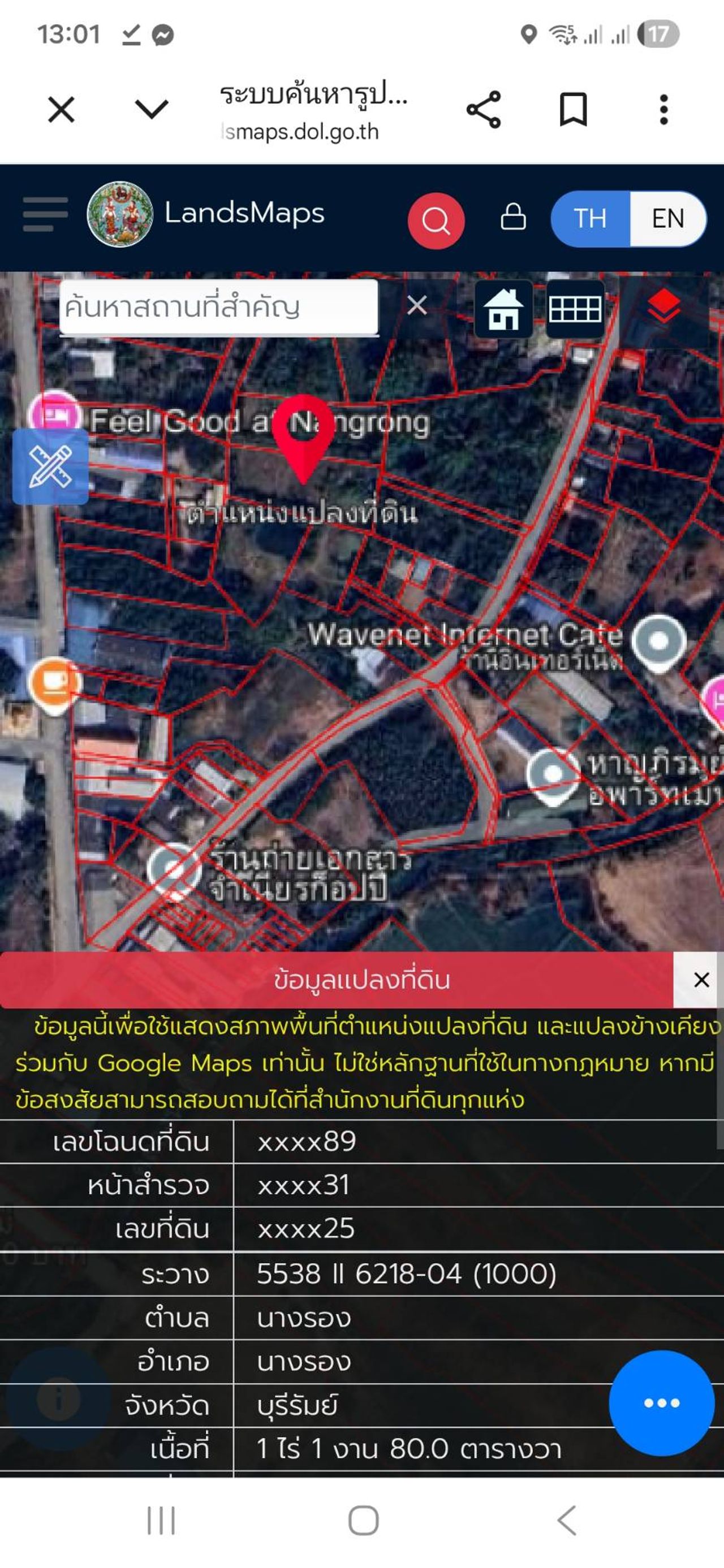
Task: Tap the map home button
Action: click(x=503, y=309)
